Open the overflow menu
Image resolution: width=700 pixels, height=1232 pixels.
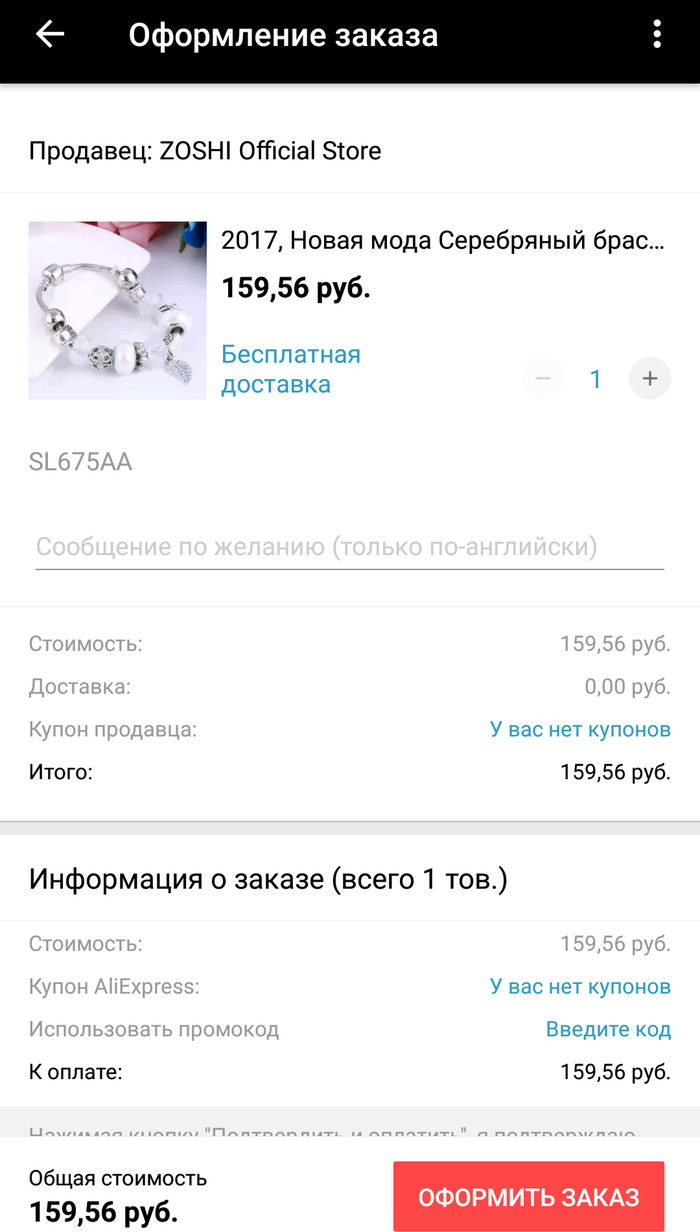click(656, 35)
